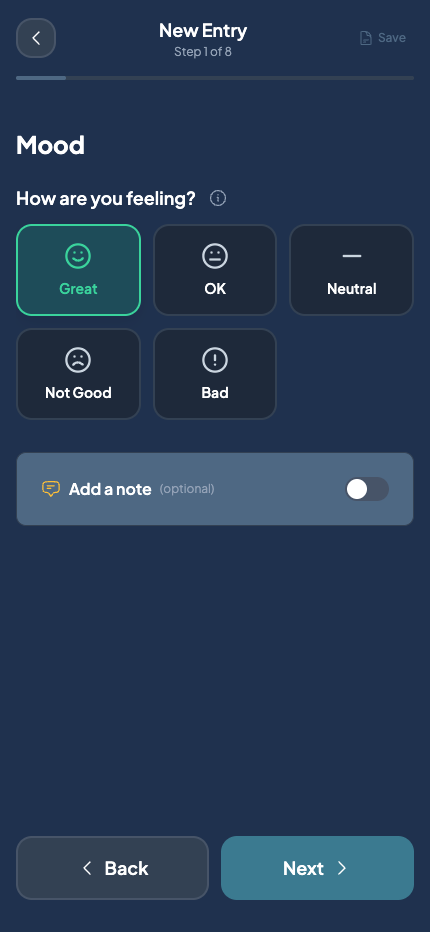The width and height of the screenshot is (430, 932).
Task: Pick the Neutral mood
Action: [x=351, y=270]
